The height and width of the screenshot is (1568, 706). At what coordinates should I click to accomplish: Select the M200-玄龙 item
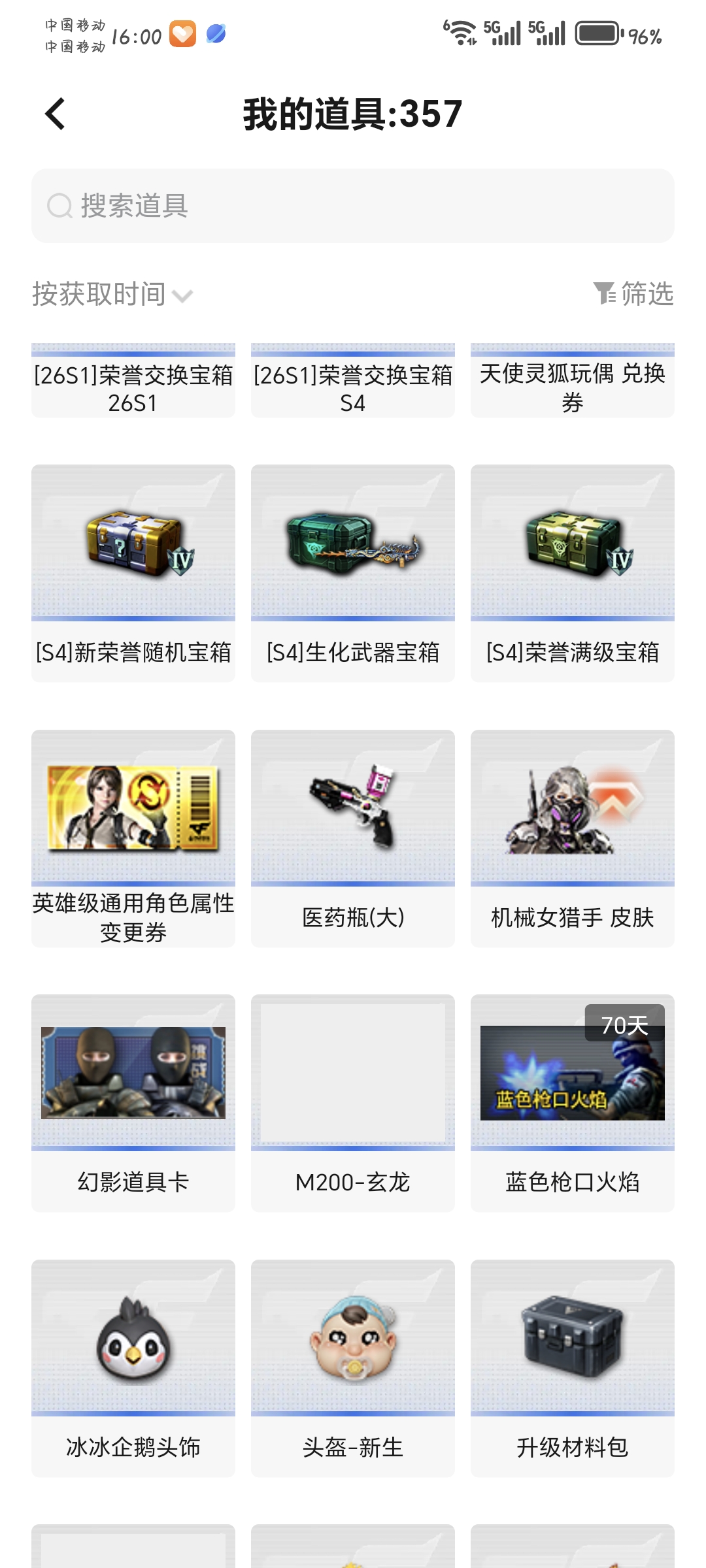(353, 1103)
